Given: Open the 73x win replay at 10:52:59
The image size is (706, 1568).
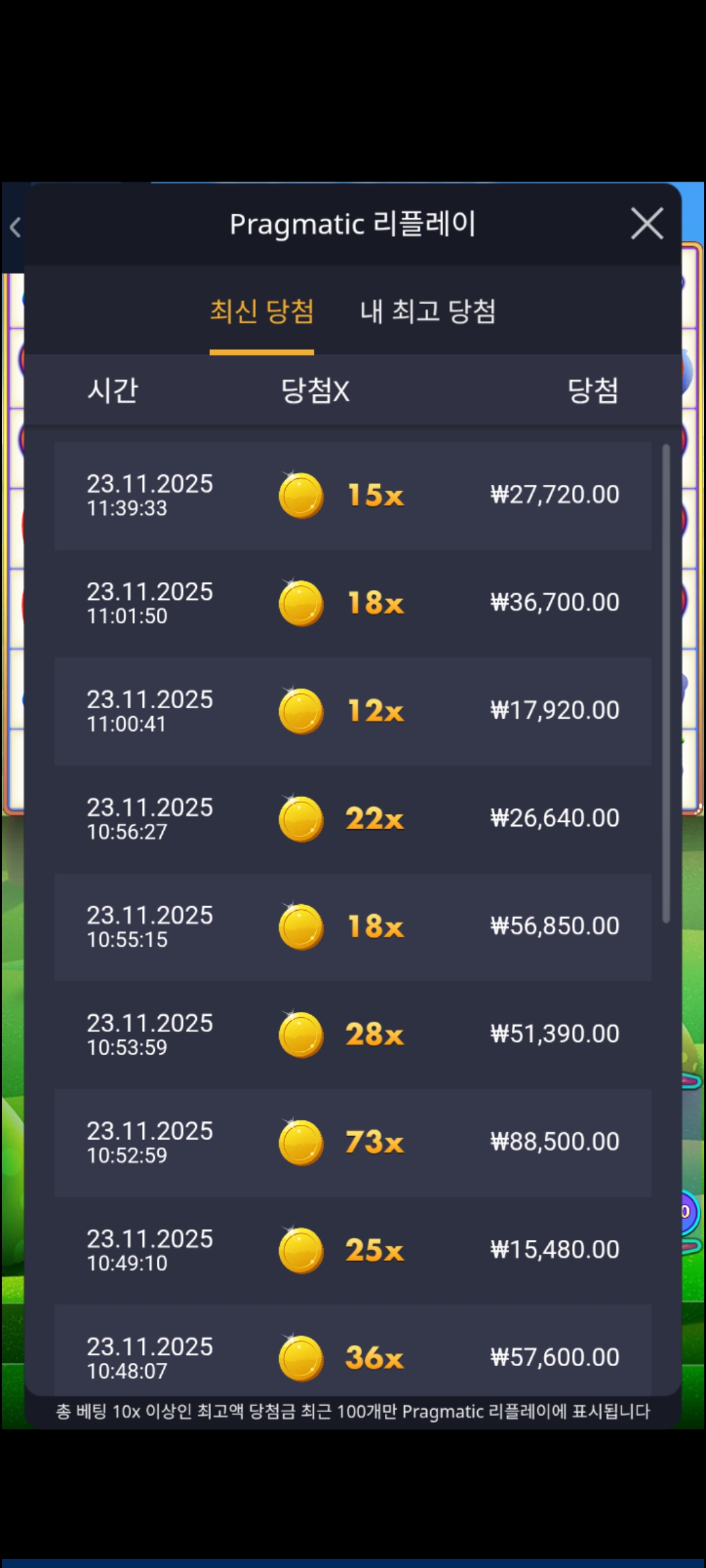Looking at the screenshot, I should tap(352, 1142).
